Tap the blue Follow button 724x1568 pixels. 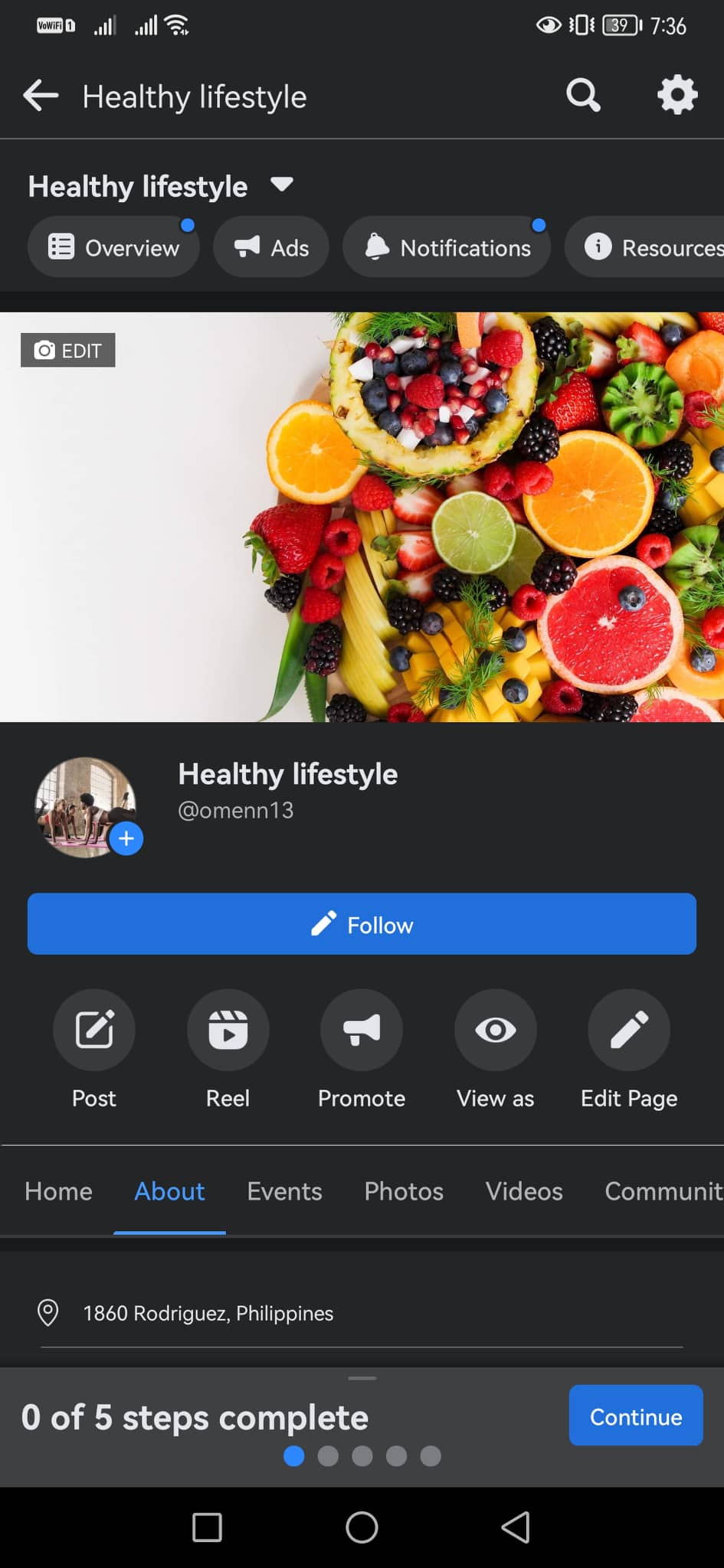pos(362,924)
